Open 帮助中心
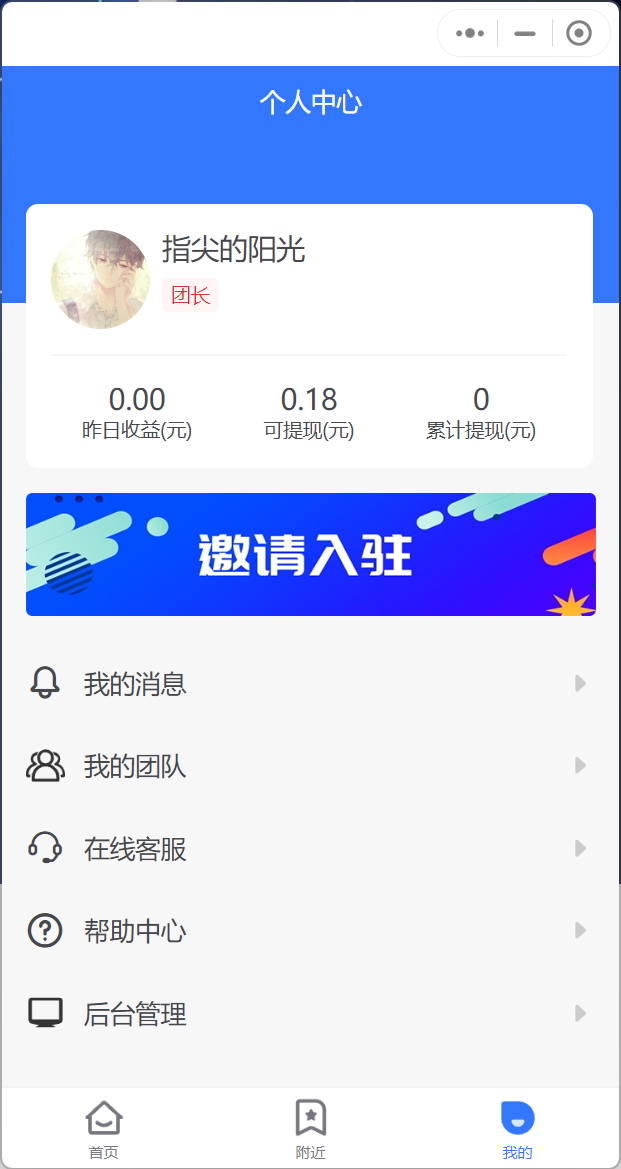Image resolution: width=621 pixels, height=1169 pixels. click(310, 931)
